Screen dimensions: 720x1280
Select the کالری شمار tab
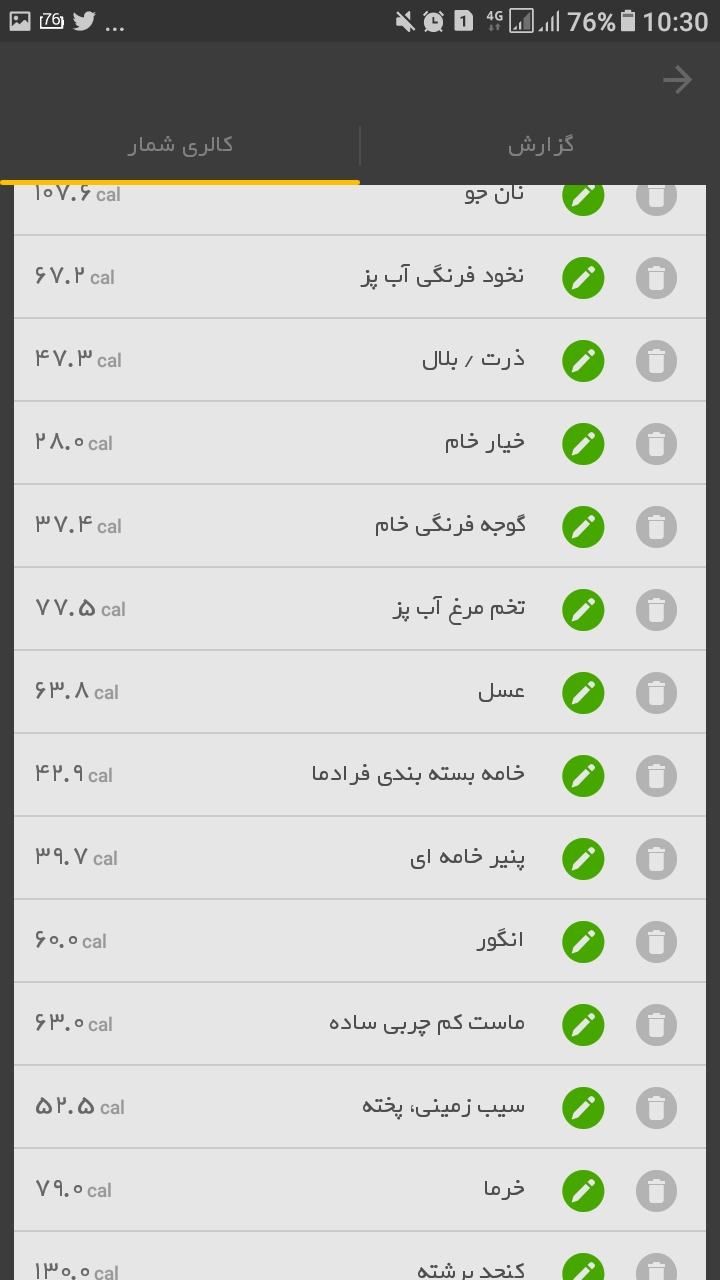(x=180, y=145)
